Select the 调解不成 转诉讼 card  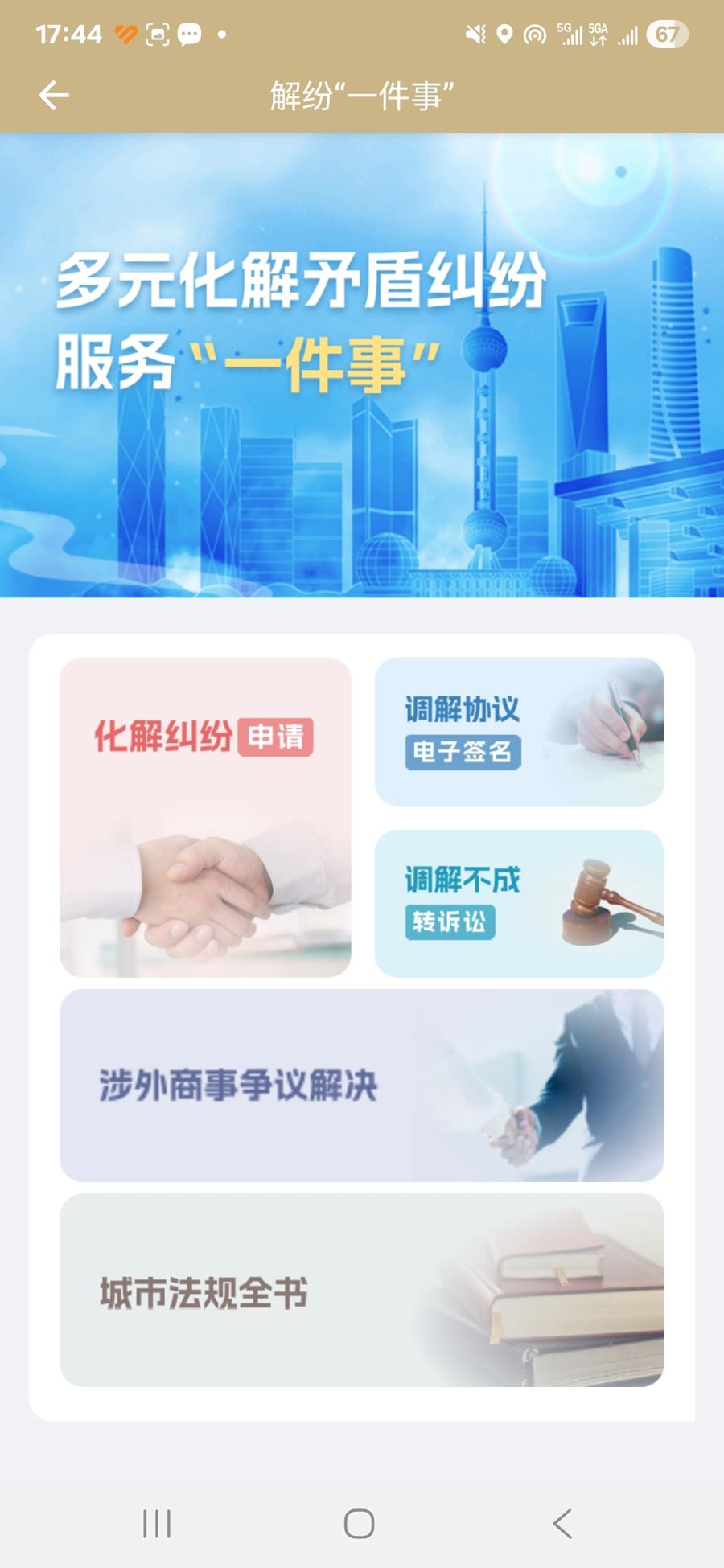tap(519, 903)
